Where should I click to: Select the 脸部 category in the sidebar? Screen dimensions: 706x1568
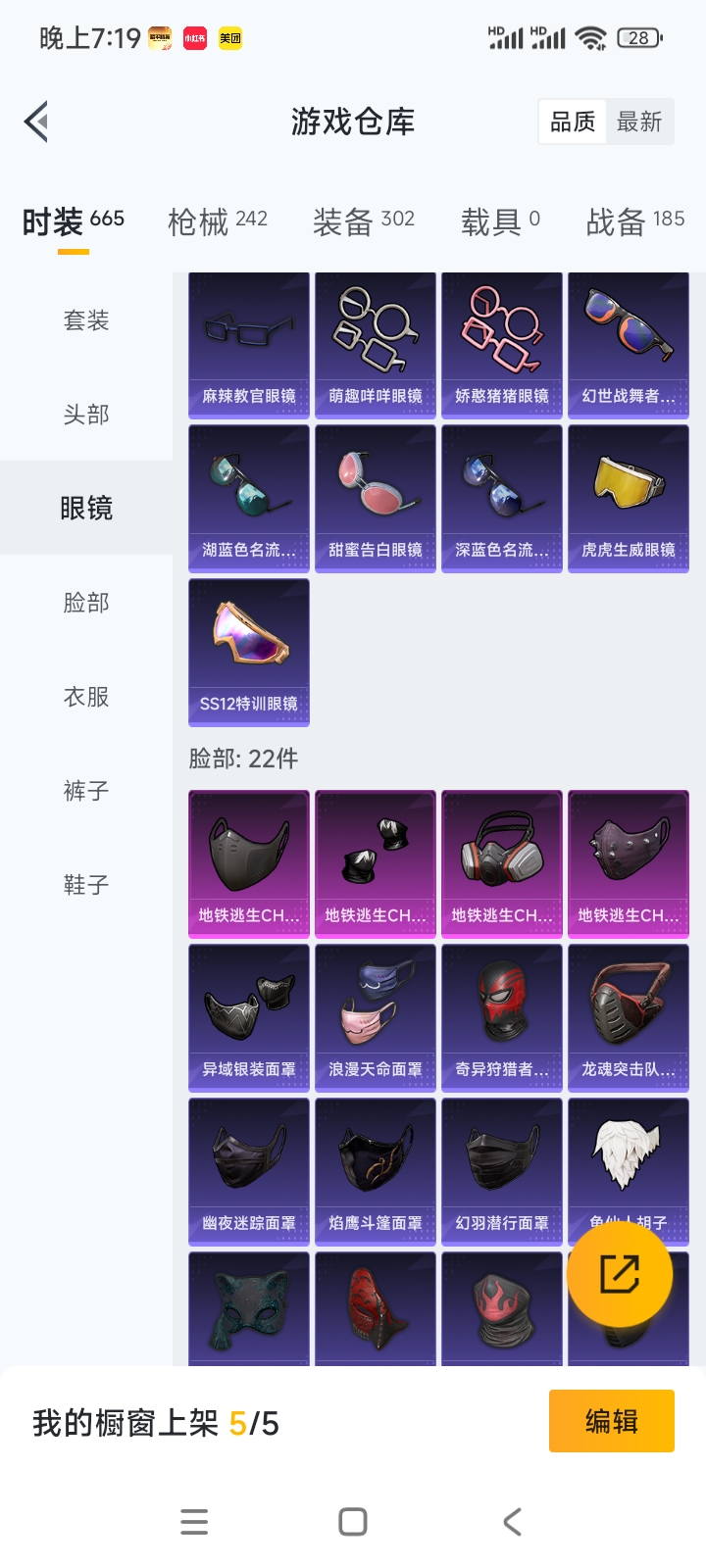tap(84, 603)
